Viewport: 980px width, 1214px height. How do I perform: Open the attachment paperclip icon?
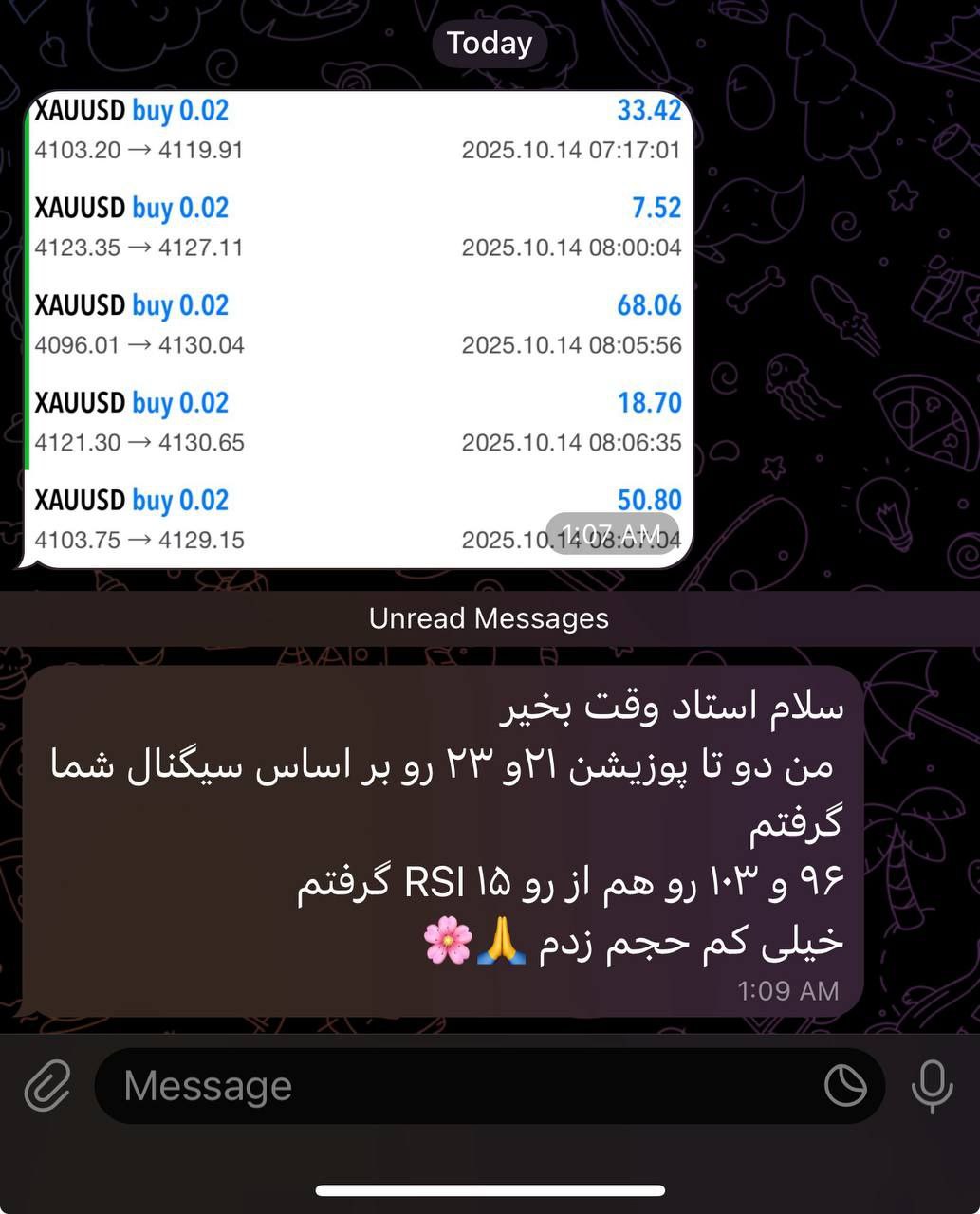pyautogui.click(x=46, y=1085)
